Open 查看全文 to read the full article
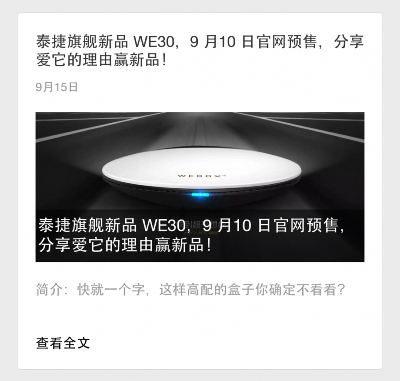This screenshot has width=400, height=381. pyautogui.click(x=63, y=343)
